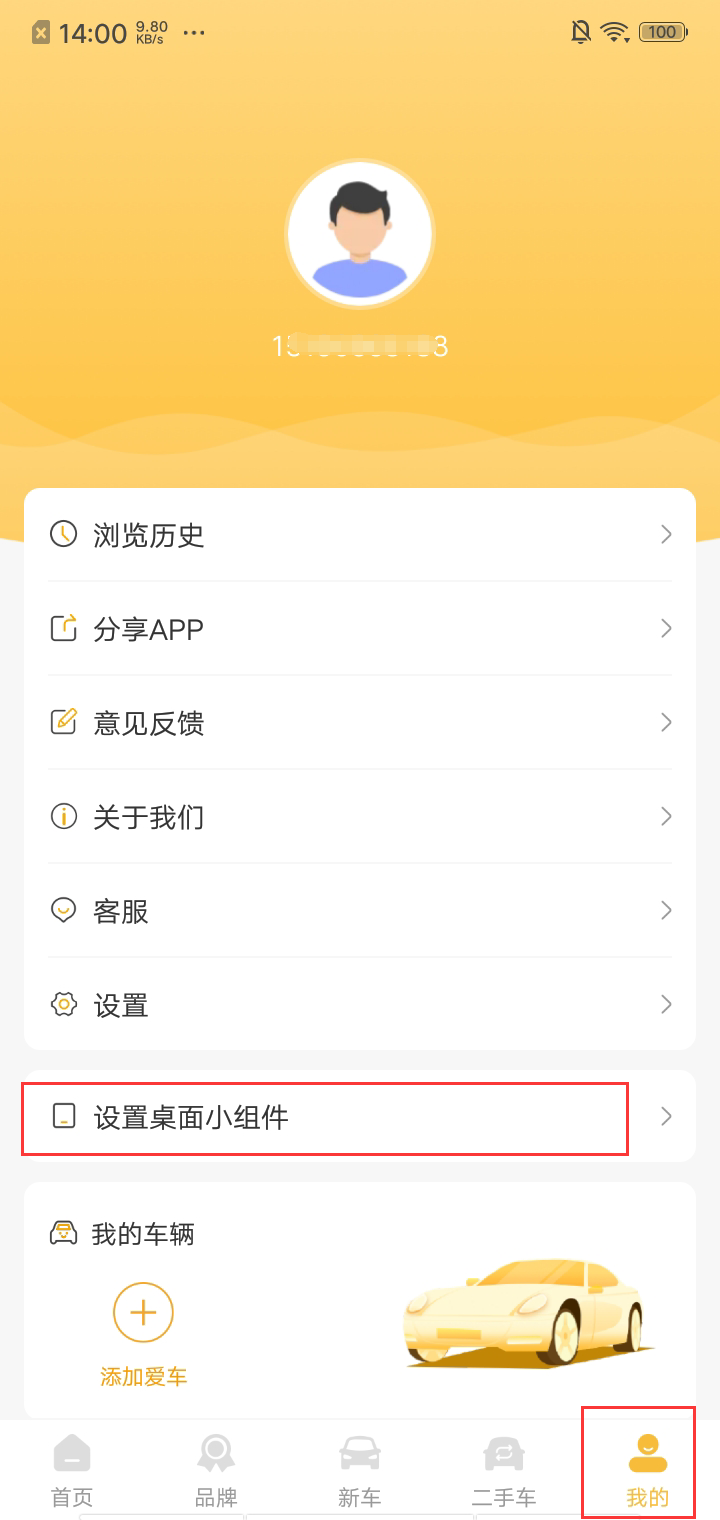Tap the profile avatar
The image size is (720, 1520).
[359, 234]
